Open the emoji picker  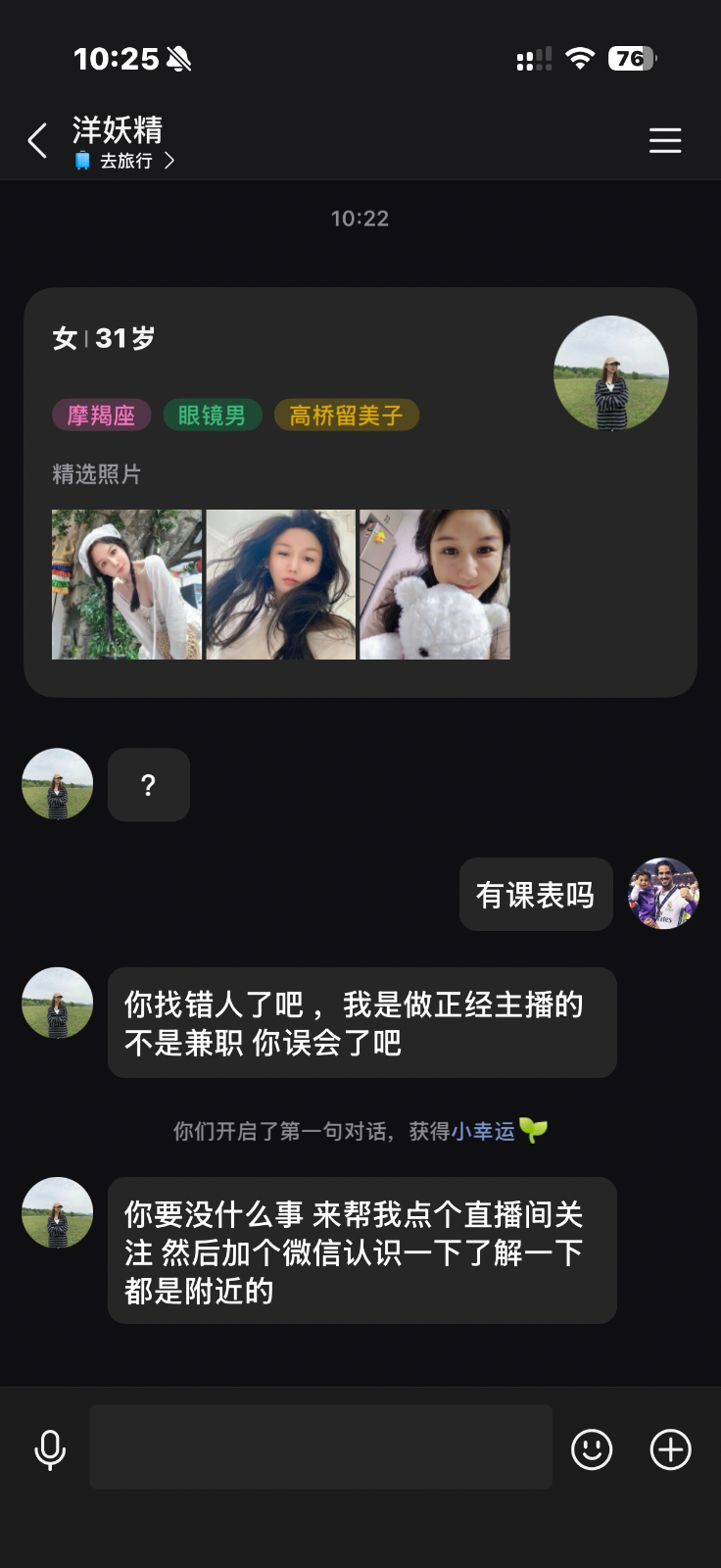pos(592,1449)
